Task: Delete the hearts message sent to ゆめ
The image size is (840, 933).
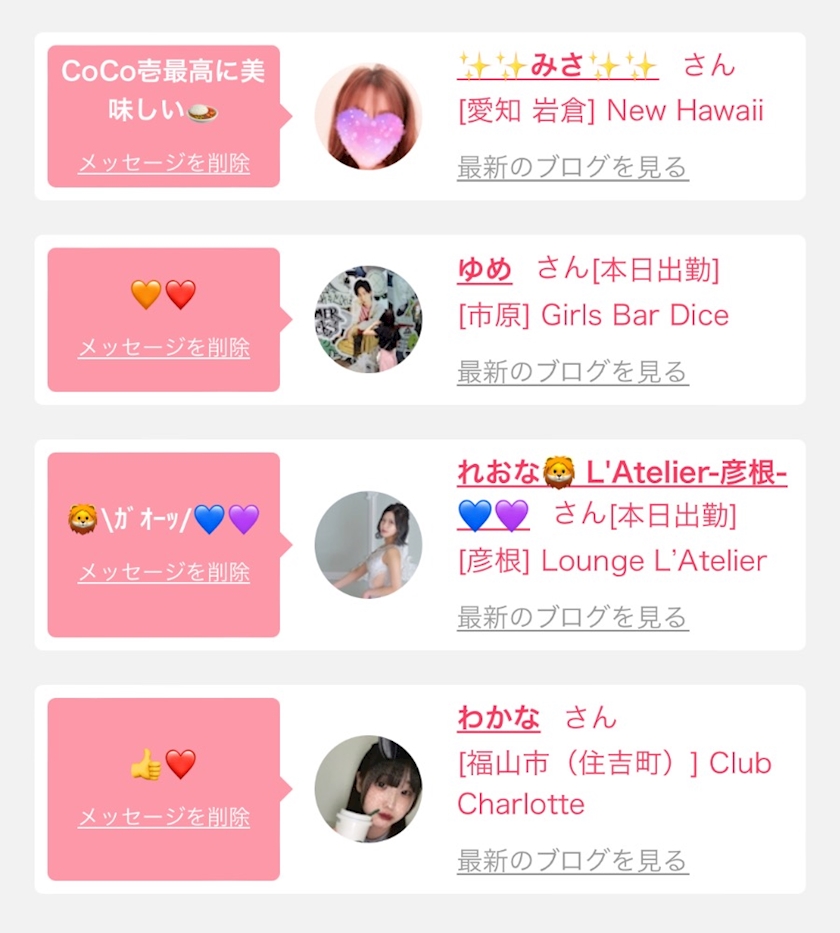Action: coord(164,347)
